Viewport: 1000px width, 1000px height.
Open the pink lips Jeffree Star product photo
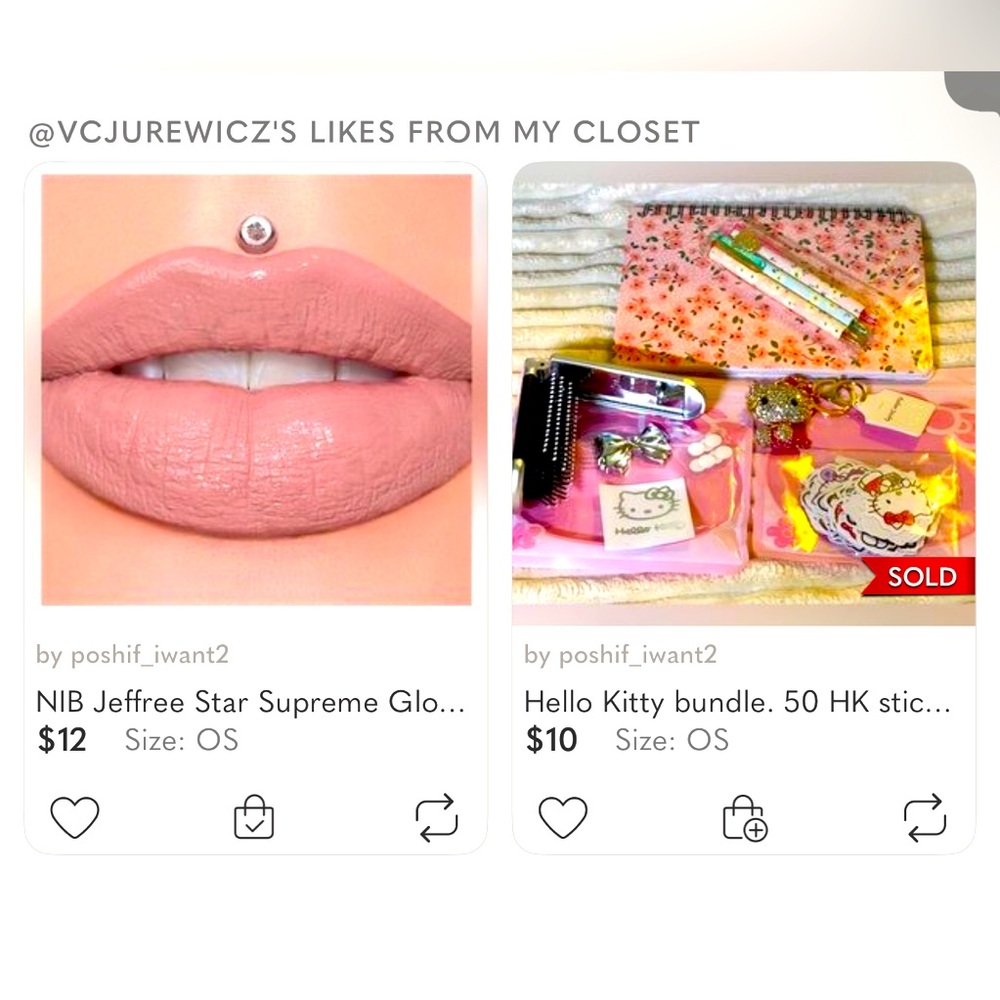256,390
